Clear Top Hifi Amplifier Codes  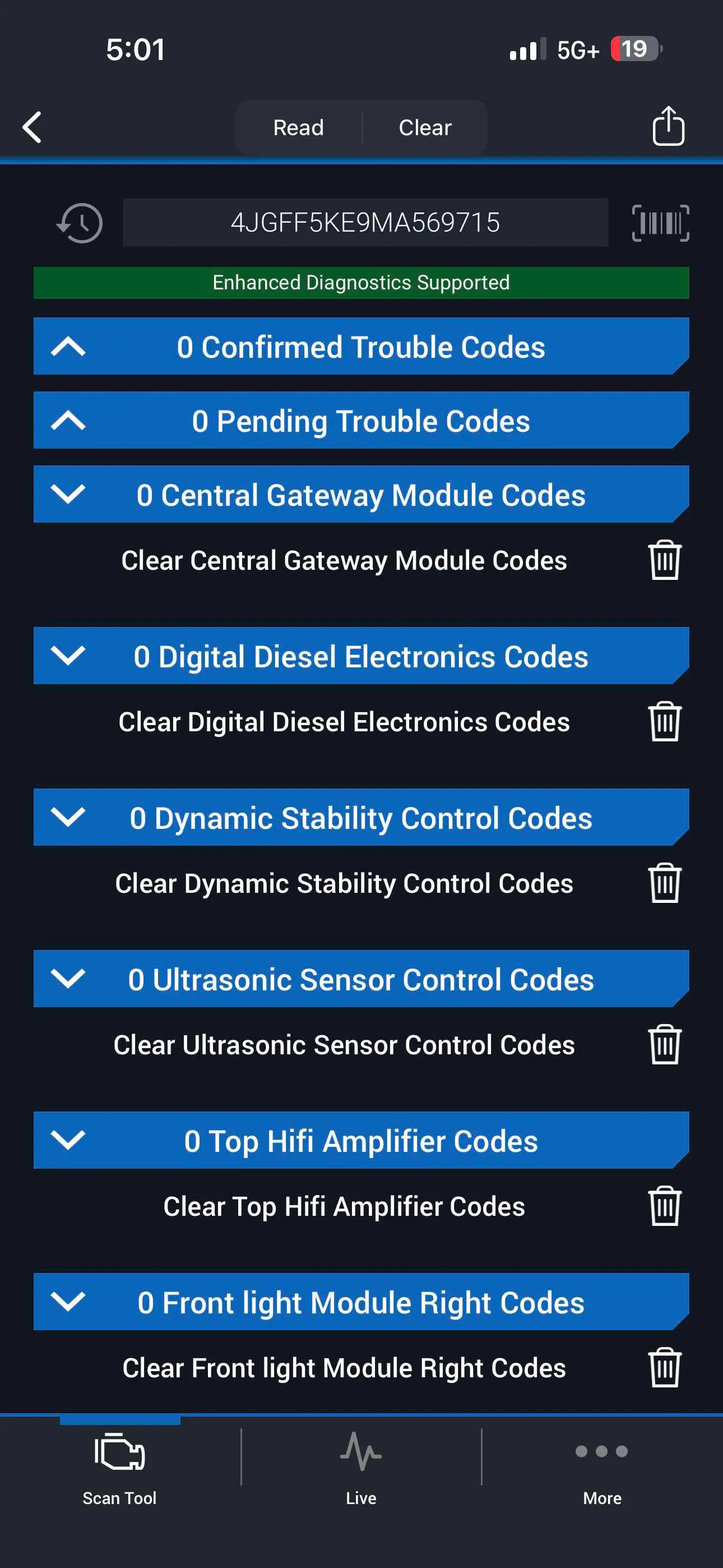(x=664, y=1206)
